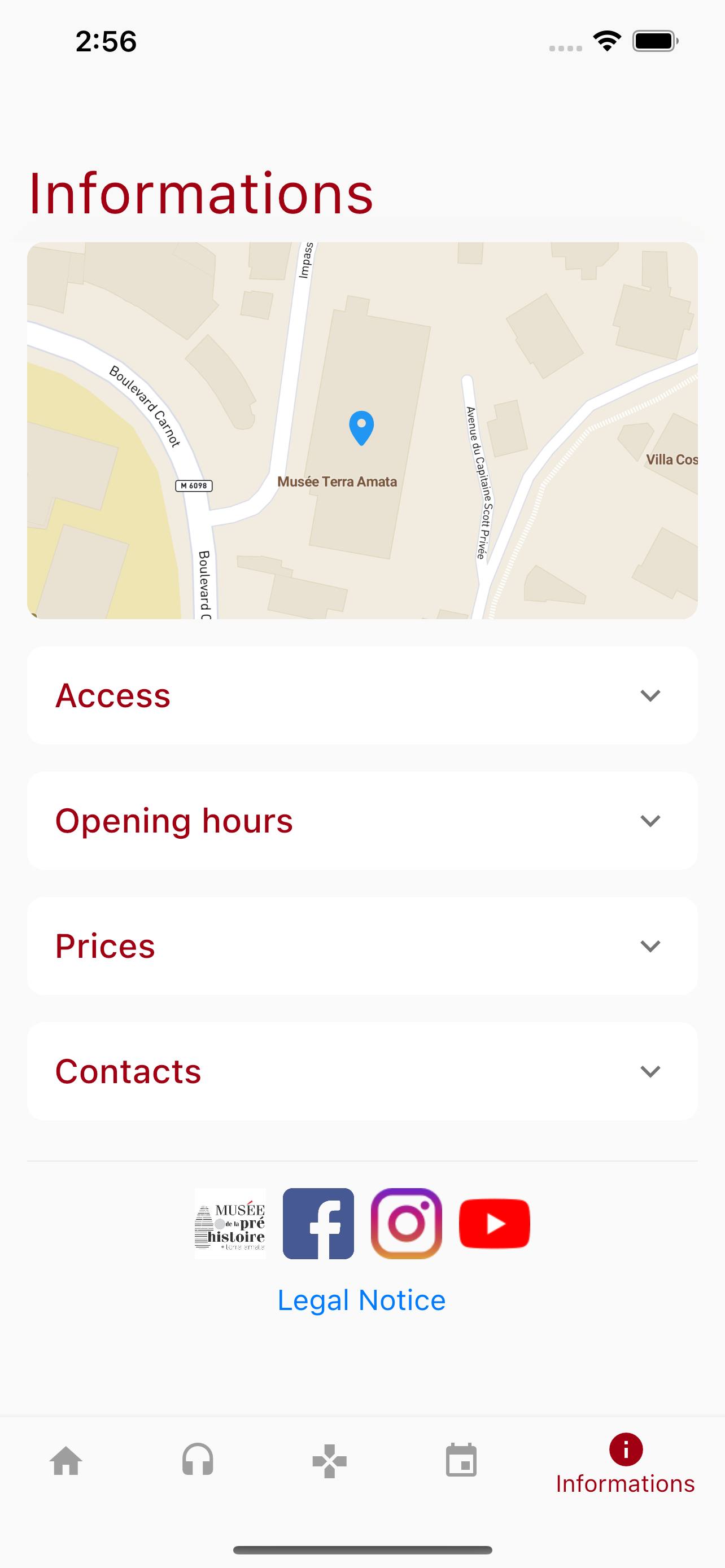Viewport: 725px width, 1568px height.
Task: Switch to the home tab
Action: coord(67,1461)
